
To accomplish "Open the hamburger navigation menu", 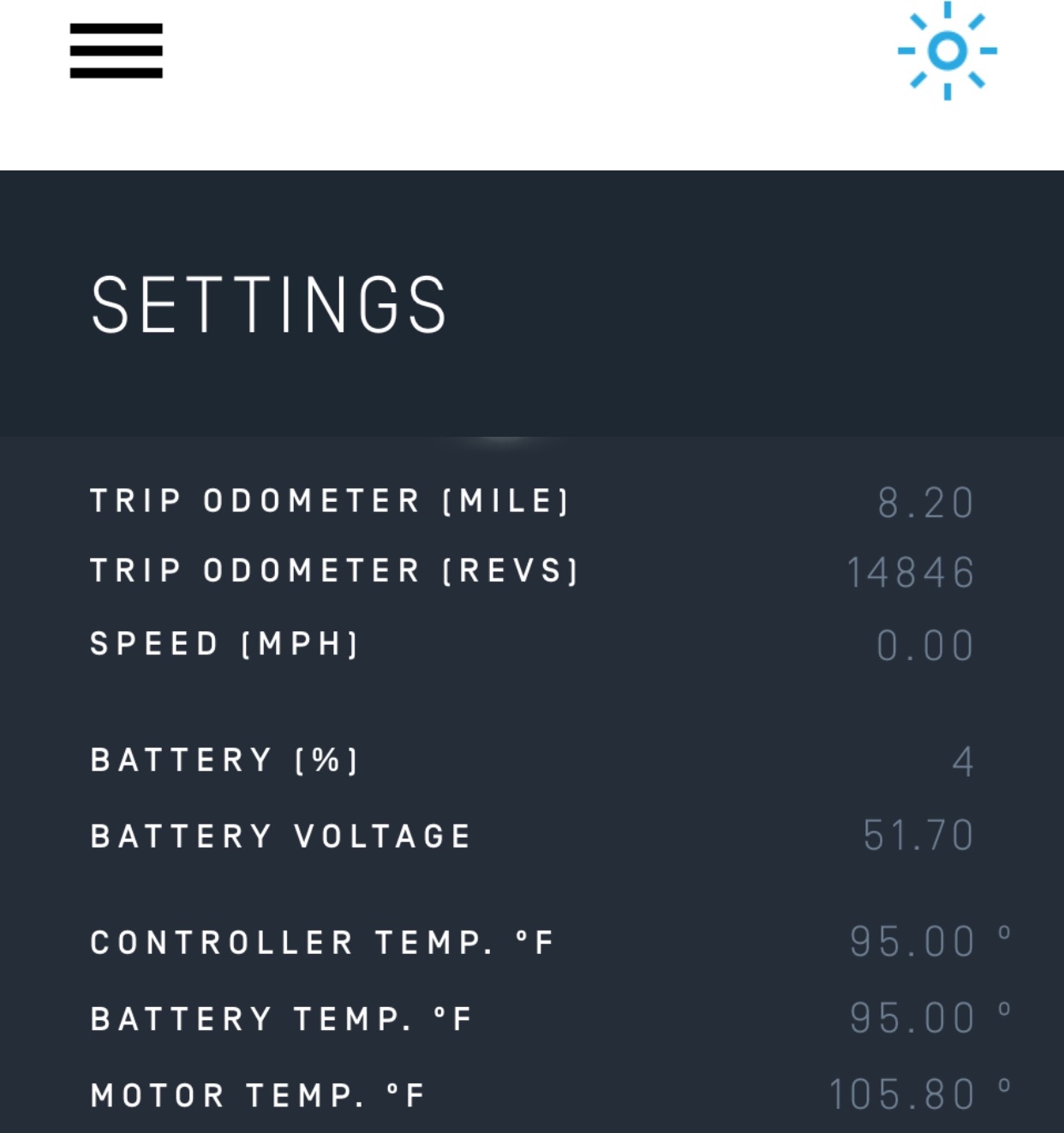I will (117, 51).
